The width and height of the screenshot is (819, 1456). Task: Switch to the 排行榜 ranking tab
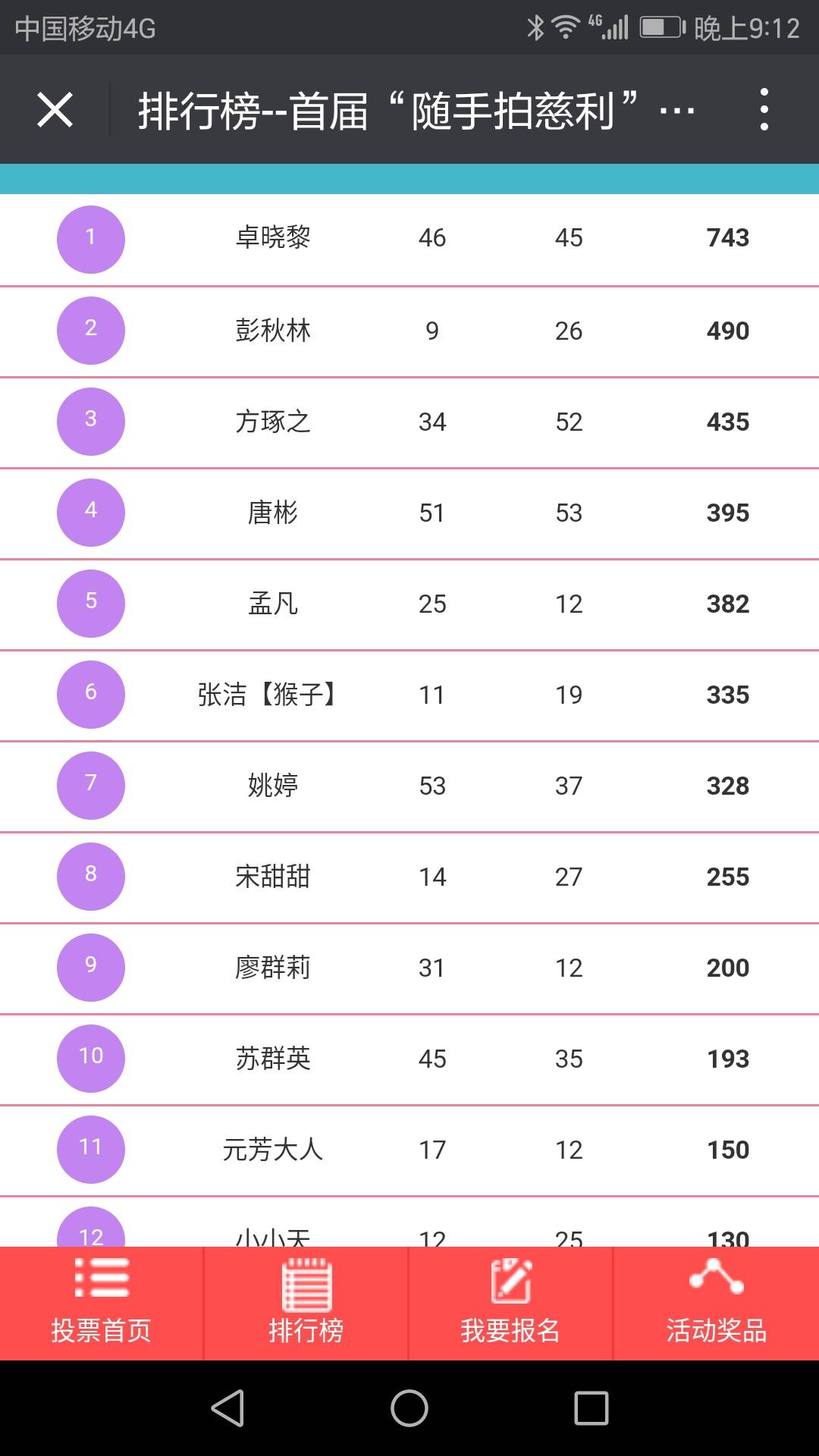pyautogui.click(x=306, y=1303)
